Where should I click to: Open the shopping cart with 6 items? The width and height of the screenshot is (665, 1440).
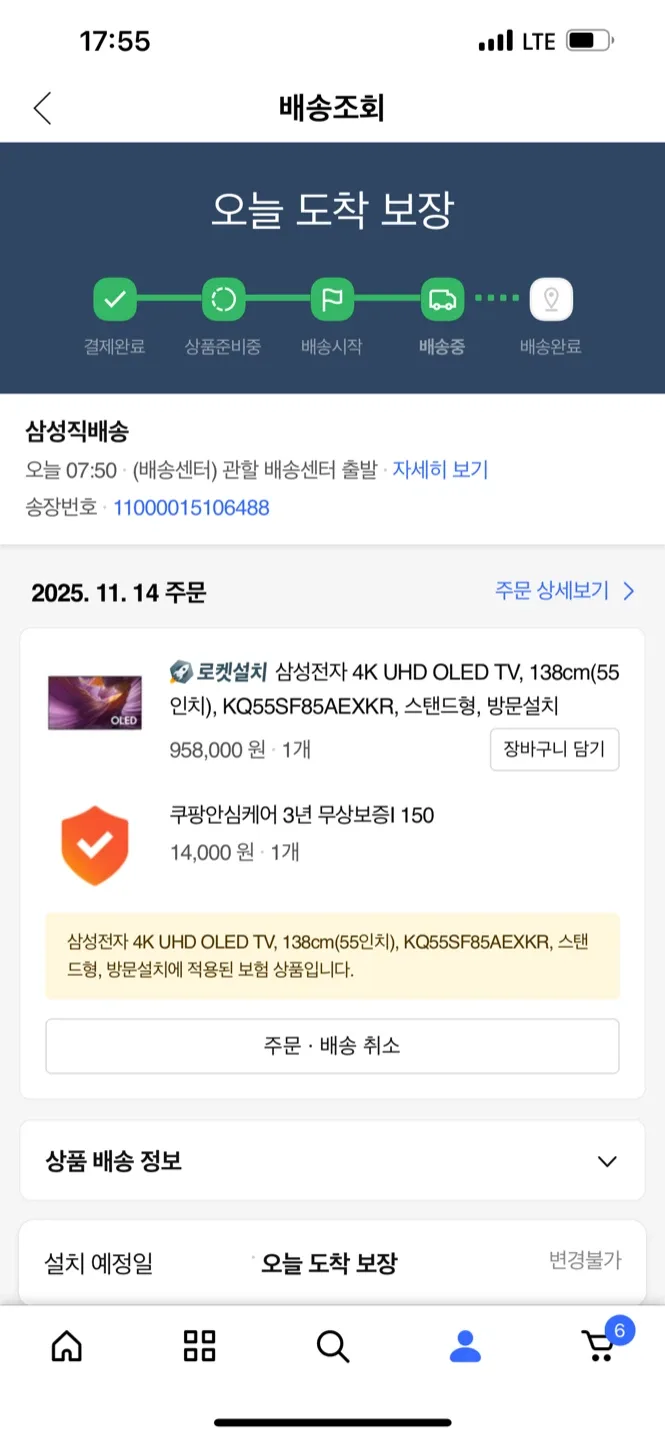pyautogui.click(x=599, y=1346)
